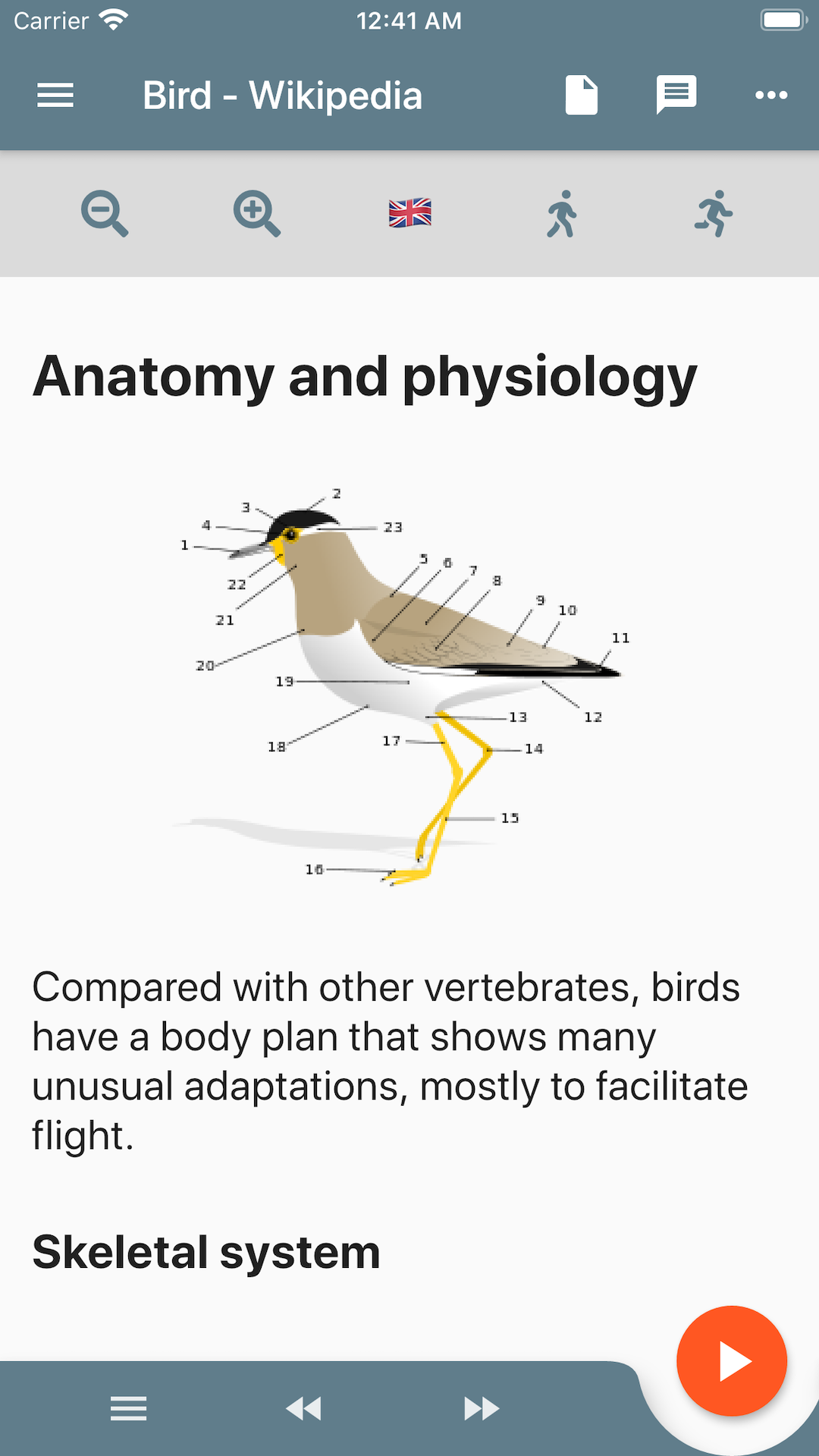819x1456 pixels.
Task: Zoom out the text size
Action: pyautogui.click(x=105, y=214)
